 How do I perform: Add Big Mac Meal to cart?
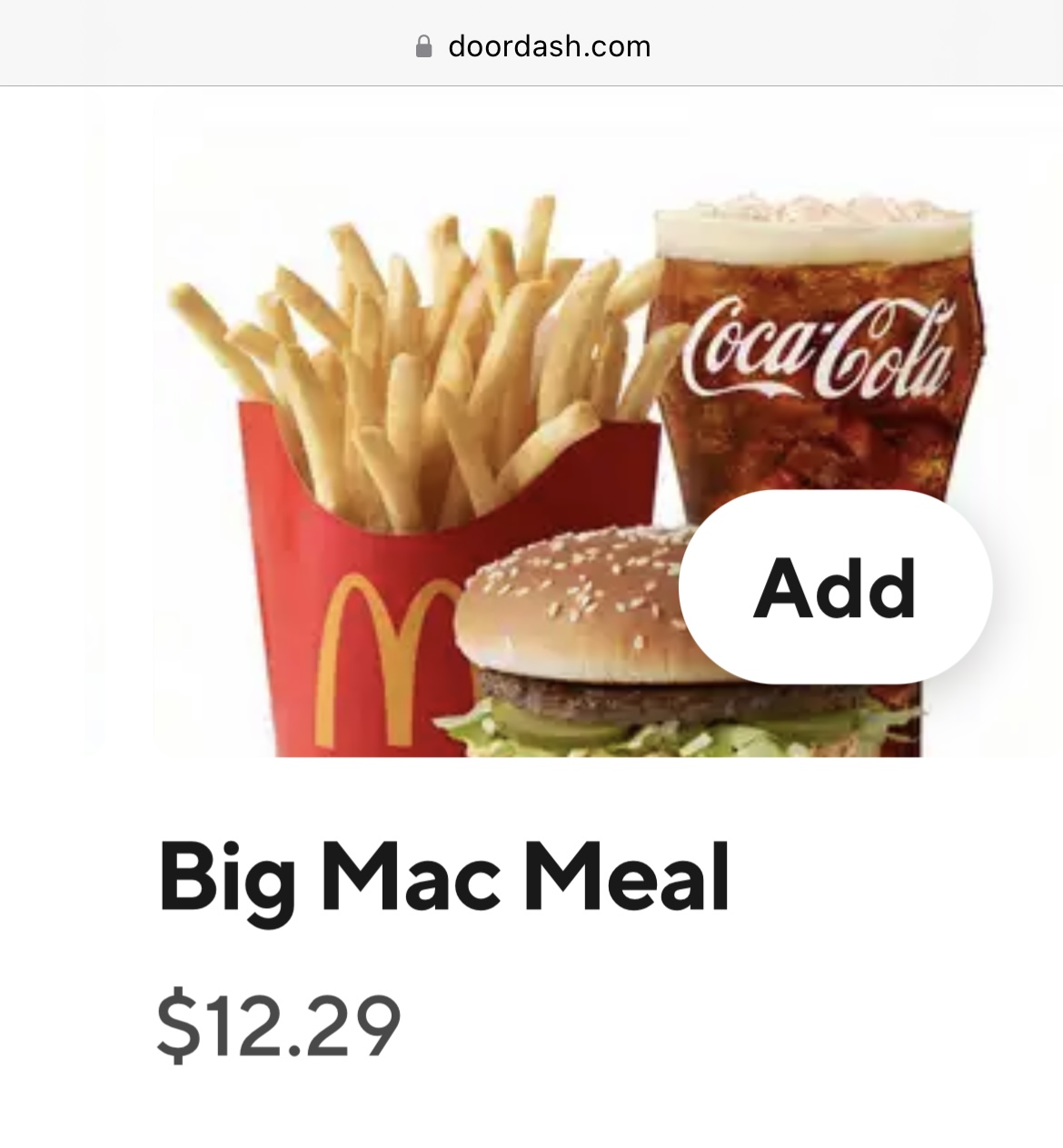coord(835,587)
